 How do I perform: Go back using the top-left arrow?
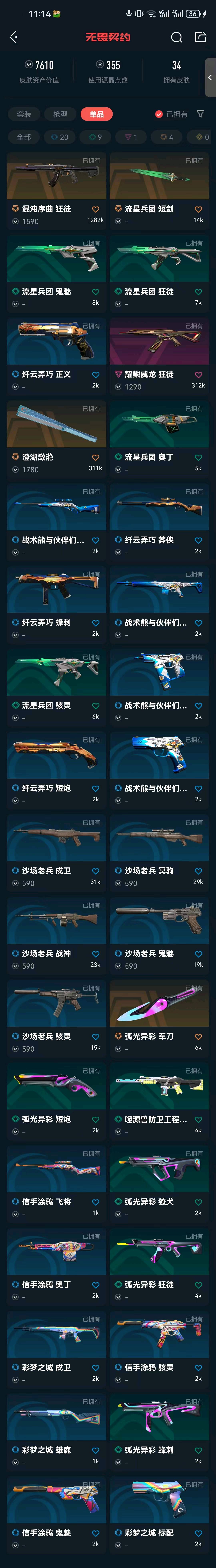click(13, 37)
